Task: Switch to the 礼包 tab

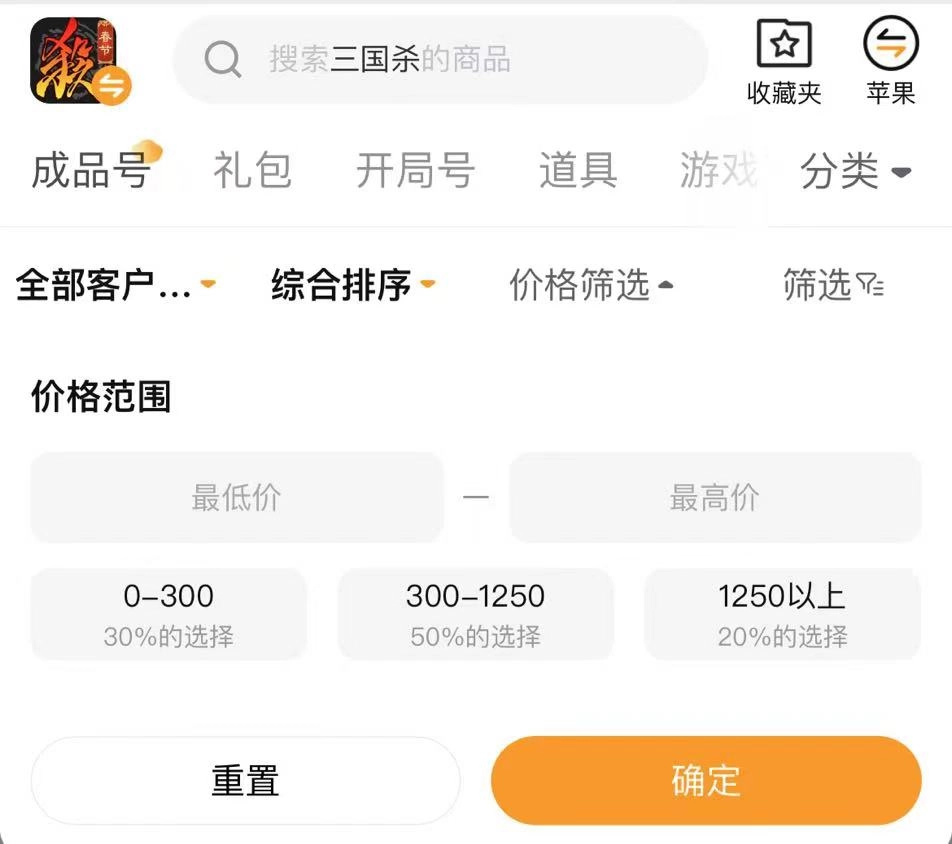Action: [x=253, y=170]
